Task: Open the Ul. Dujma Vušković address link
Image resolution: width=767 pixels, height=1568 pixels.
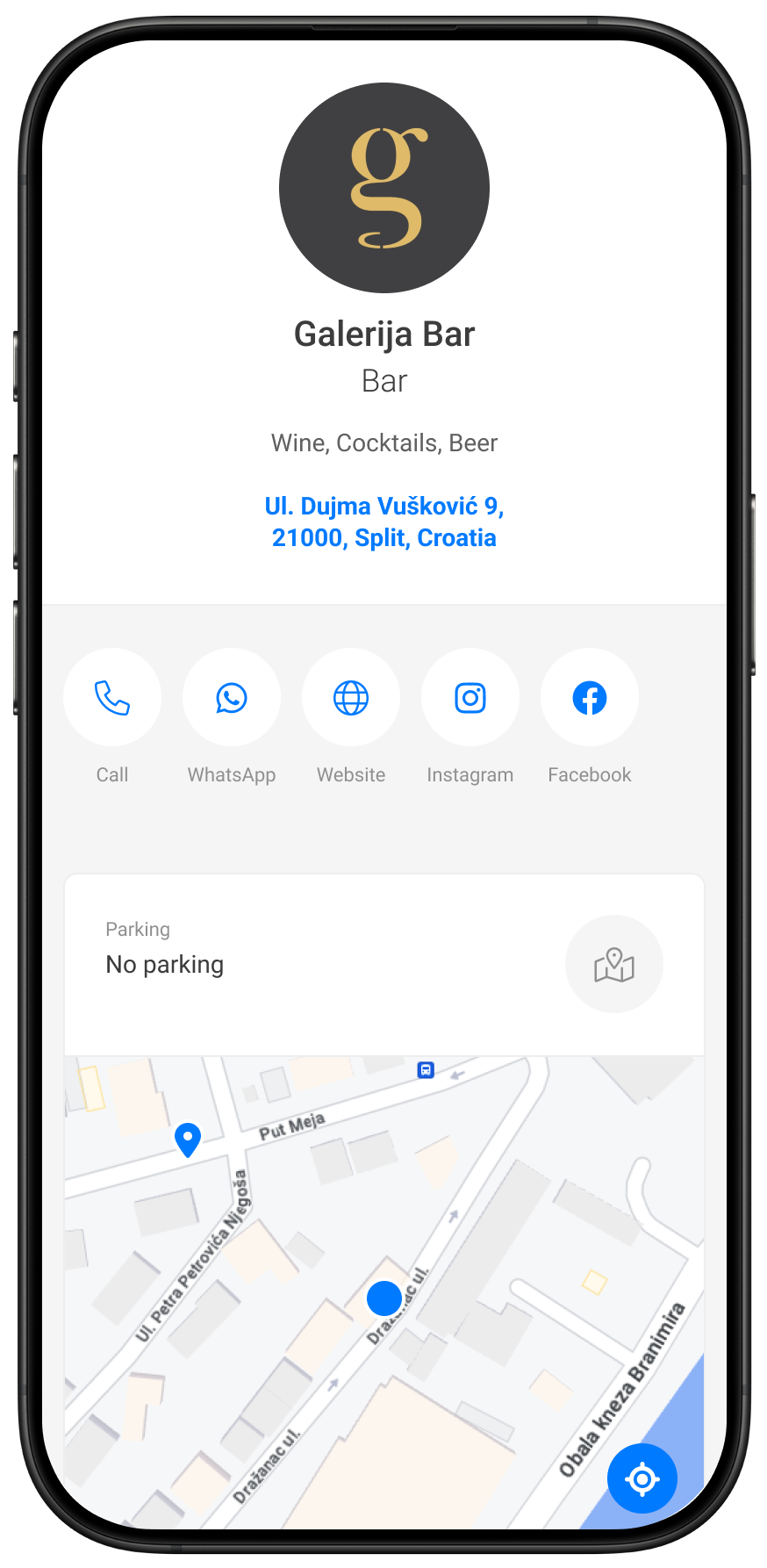Action: coord(384,521)
